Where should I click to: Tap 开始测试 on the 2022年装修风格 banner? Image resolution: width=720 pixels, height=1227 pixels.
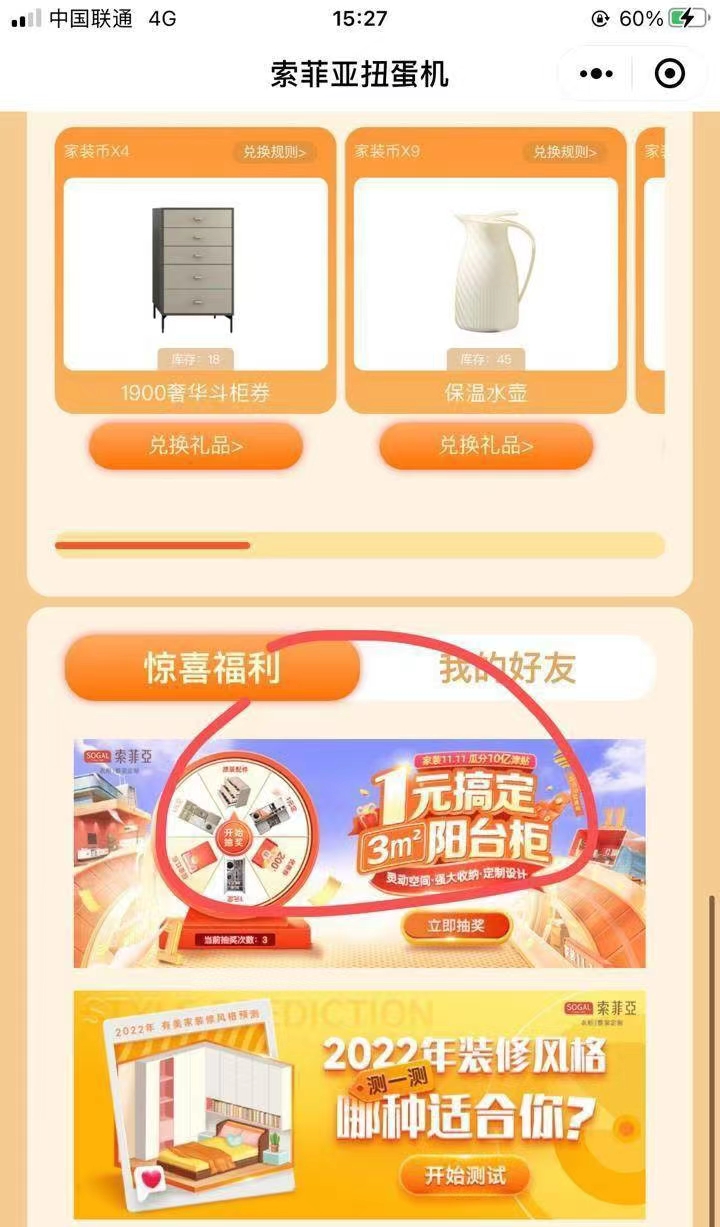463,1175
